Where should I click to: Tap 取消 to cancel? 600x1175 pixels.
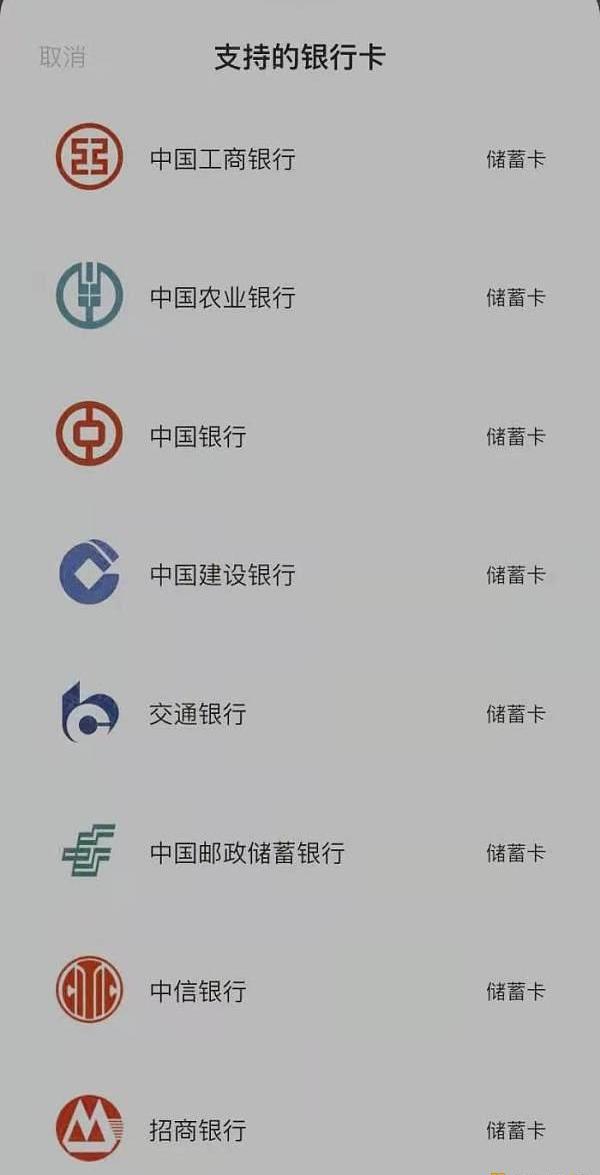click(x=62, y=57)
